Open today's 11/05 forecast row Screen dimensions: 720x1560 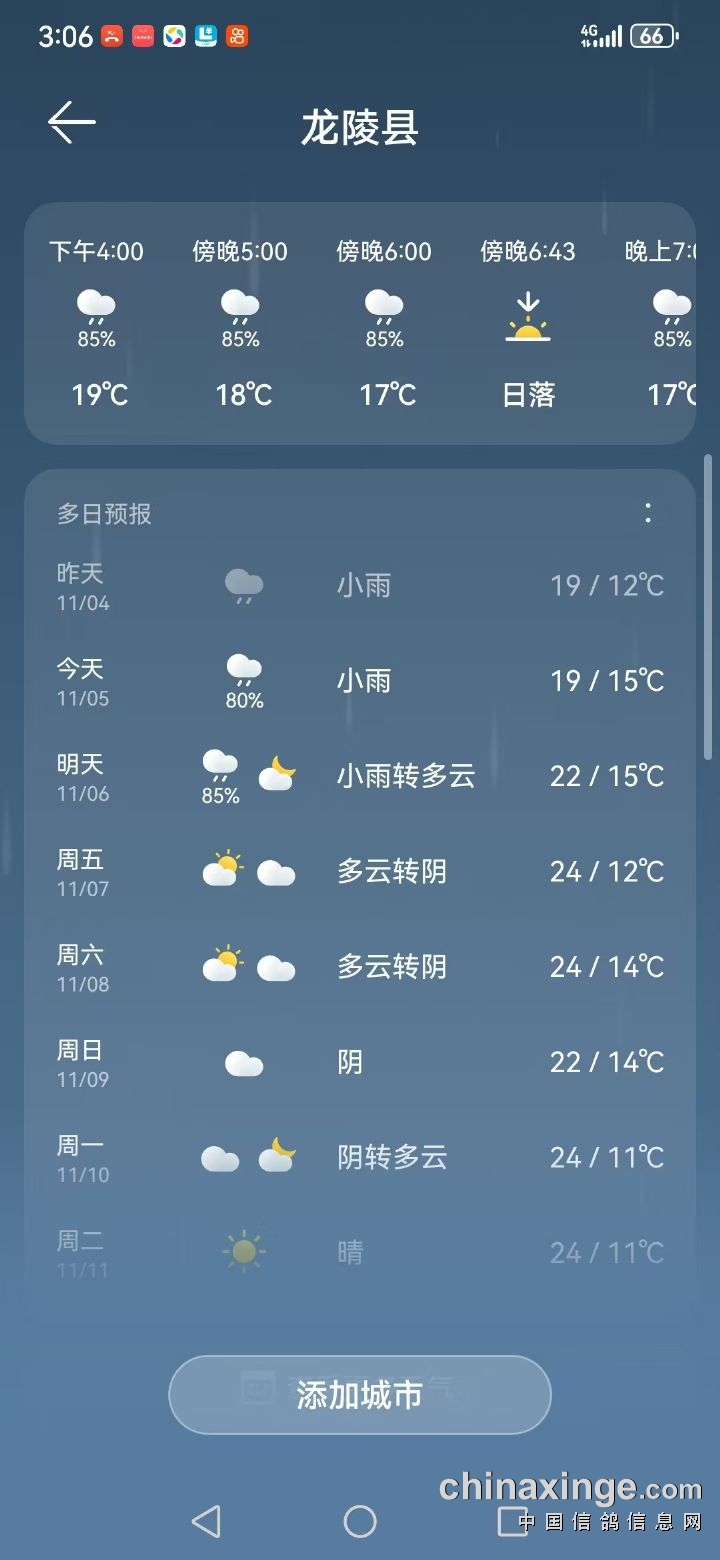360,681
